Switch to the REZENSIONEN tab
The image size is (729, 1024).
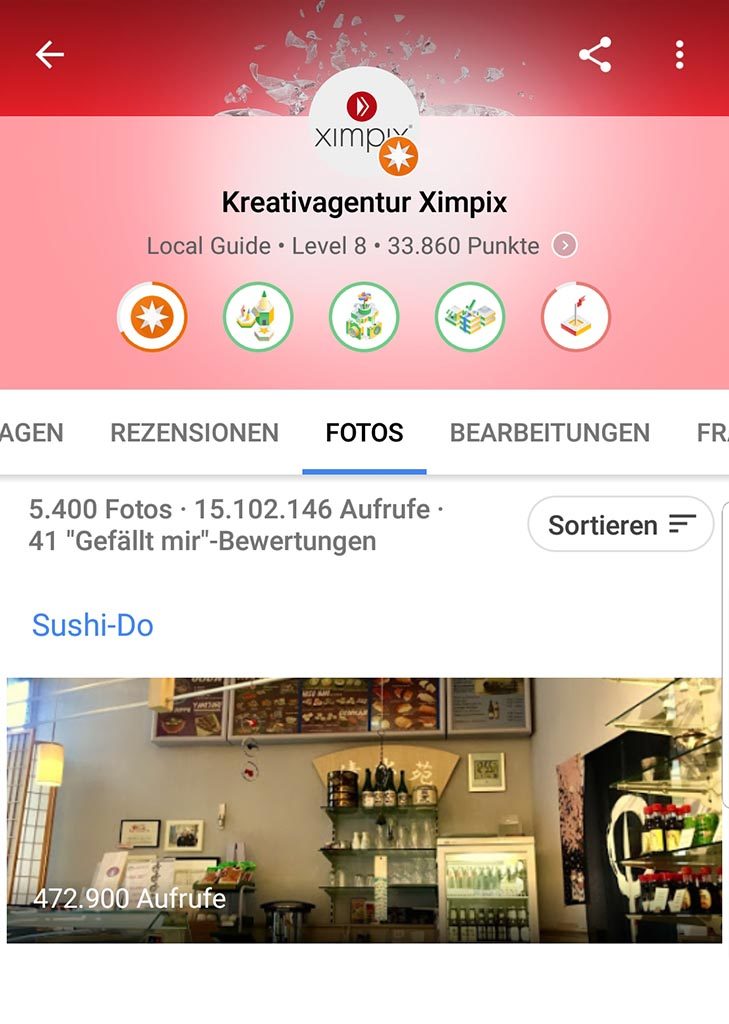[x=196, y=432]
